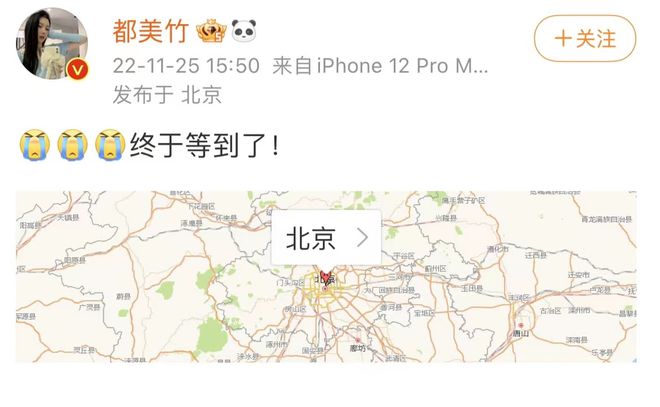Screen dimensions: 660x407
Task: Open 都美竹's profile picture
Action: pyautogui.click(x=51, y=46)
